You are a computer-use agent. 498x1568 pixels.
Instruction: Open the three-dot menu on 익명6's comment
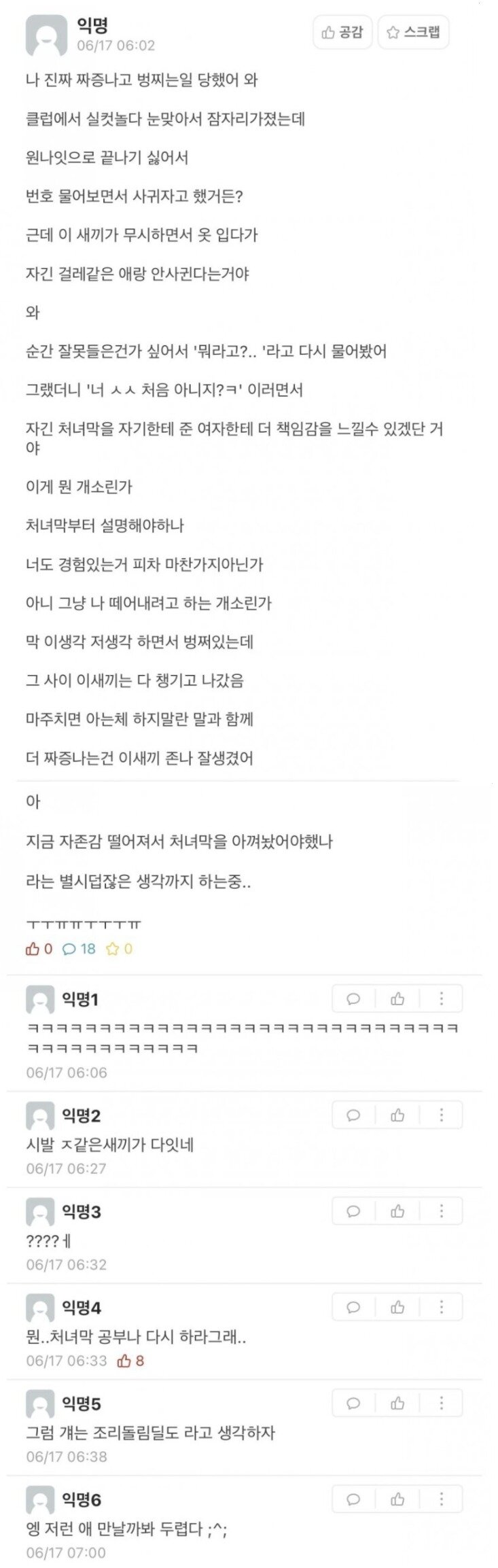pos(442,1499)
